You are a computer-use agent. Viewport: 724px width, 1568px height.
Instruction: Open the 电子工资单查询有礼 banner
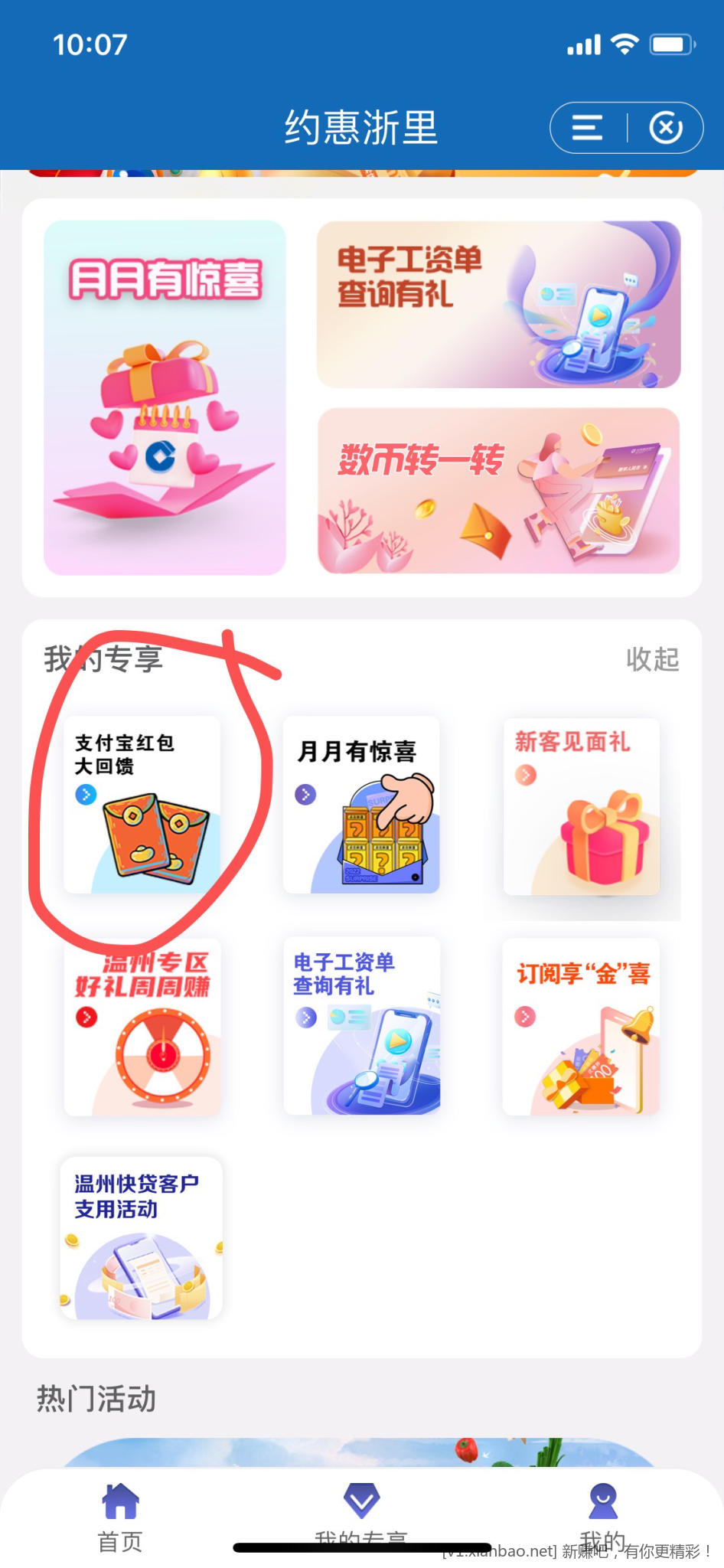pos(498,304)
